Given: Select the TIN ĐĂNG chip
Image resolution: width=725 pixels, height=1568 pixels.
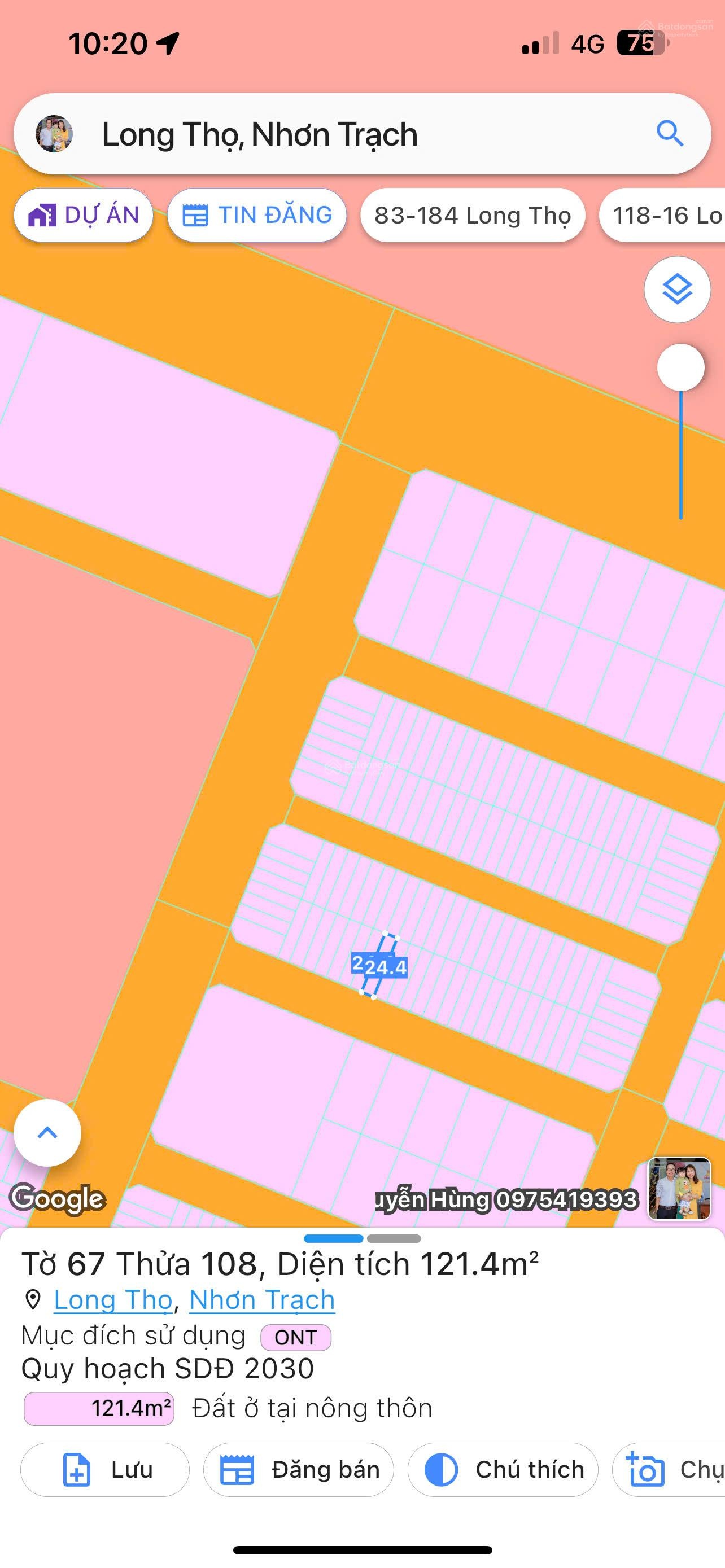Looking at the screenshot, I should tap(257, 216).
